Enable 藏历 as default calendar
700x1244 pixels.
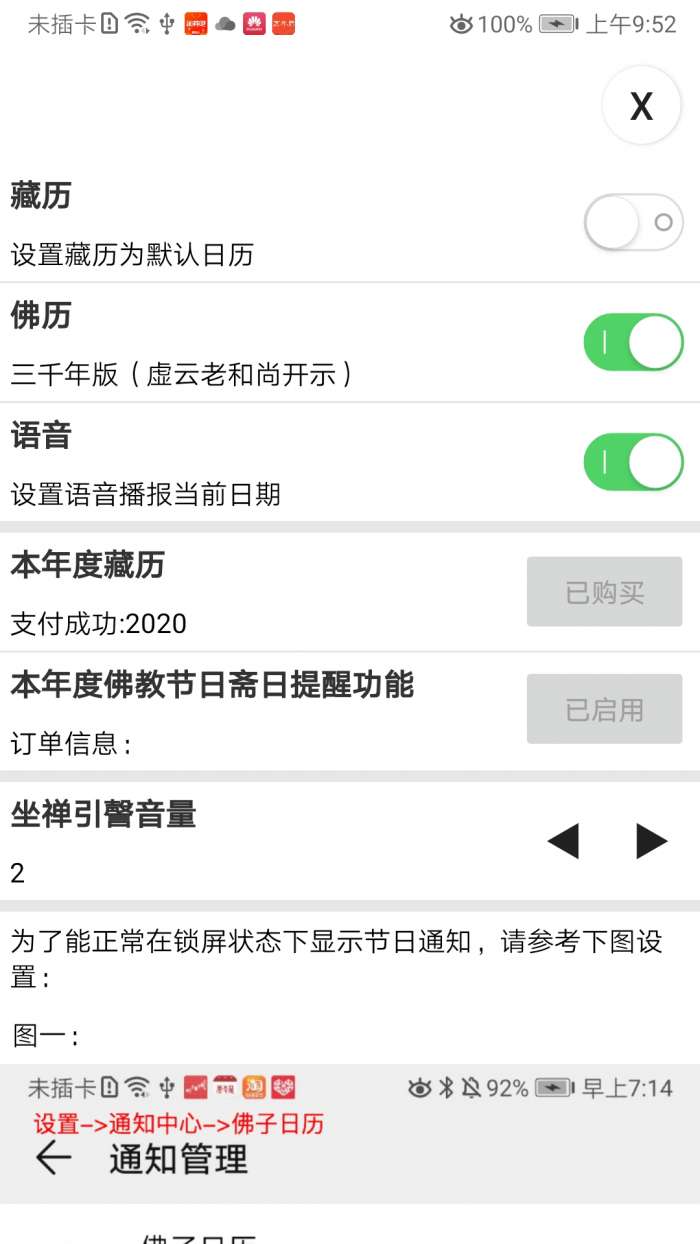[633, 222]
